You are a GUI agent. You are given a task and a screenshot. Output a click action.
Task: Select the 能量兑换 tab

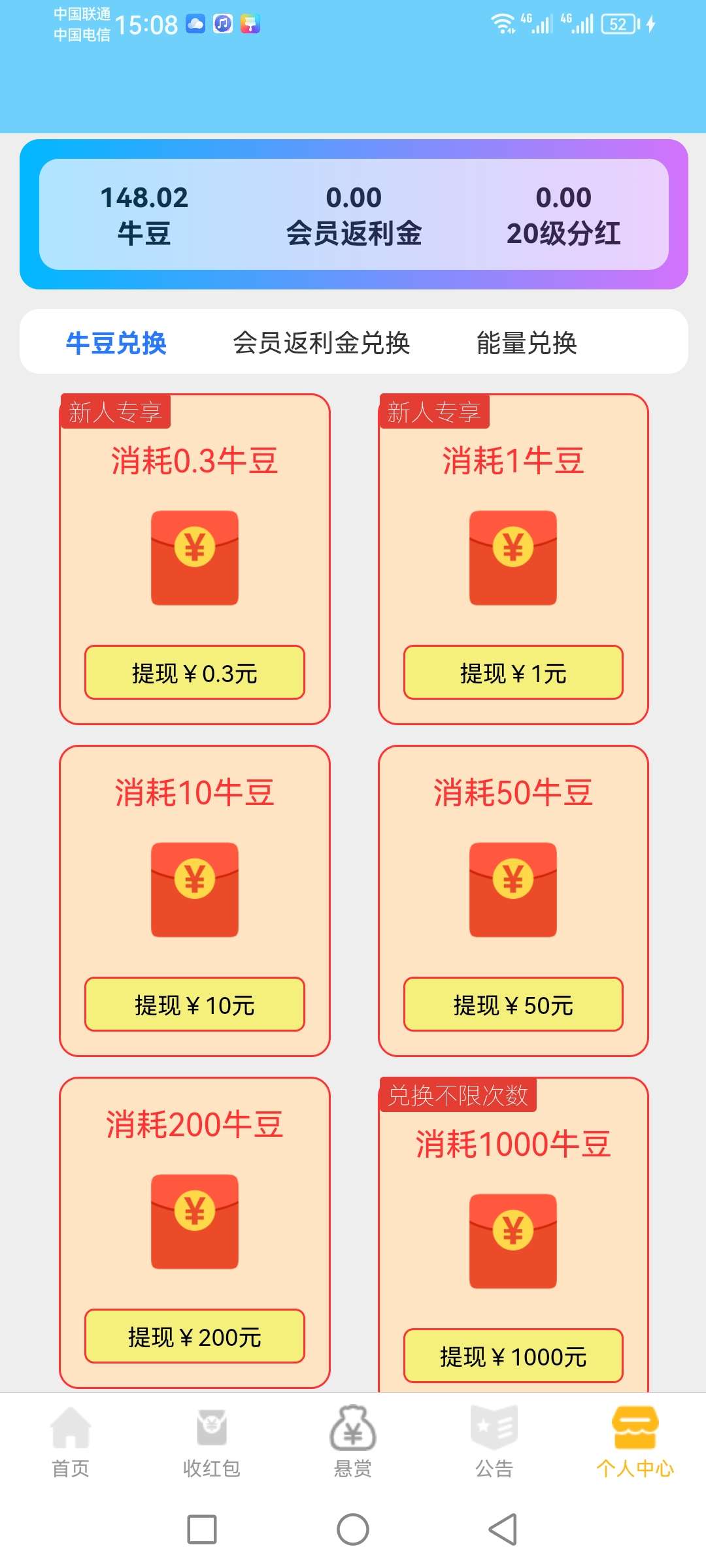pos(526,342)
